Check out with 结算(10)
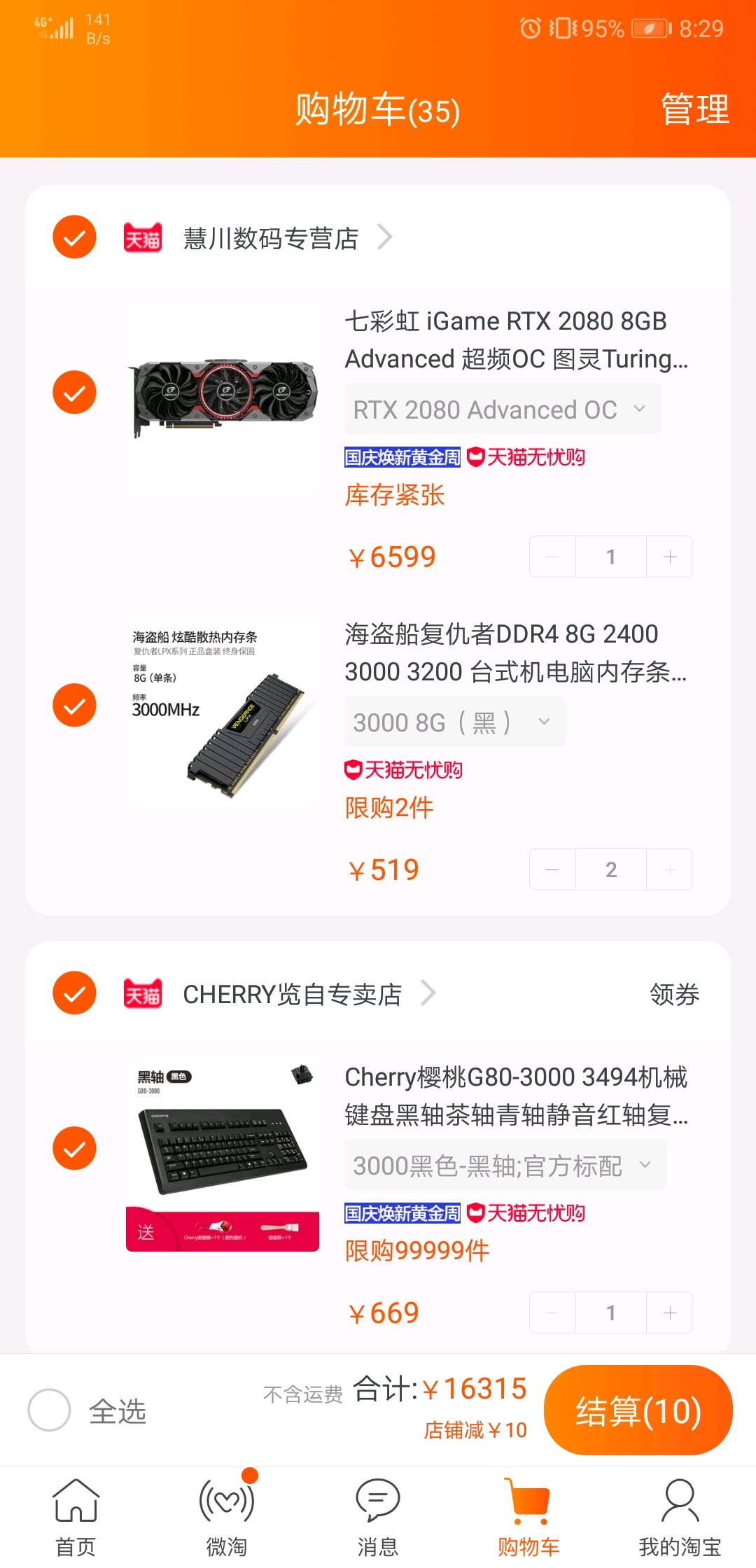The image size is (756, 1568). [x=638, y=1410]
